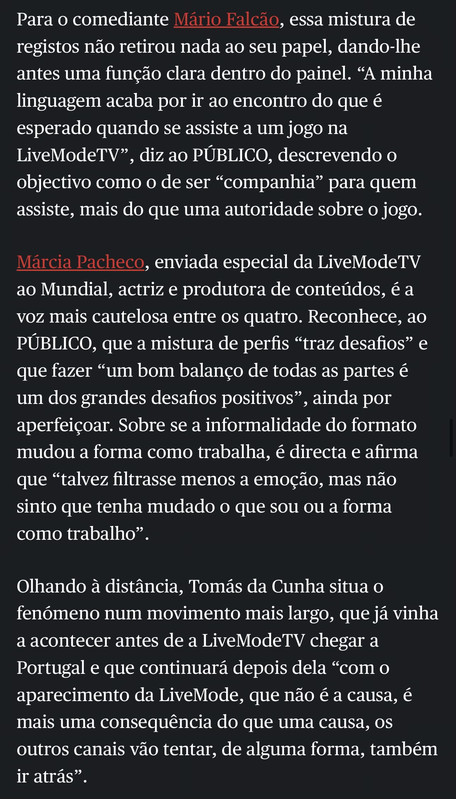The height and width of the screenshot is (799, 456).
Task: Open the Mário Falcão link
Action: pos(227,20)
